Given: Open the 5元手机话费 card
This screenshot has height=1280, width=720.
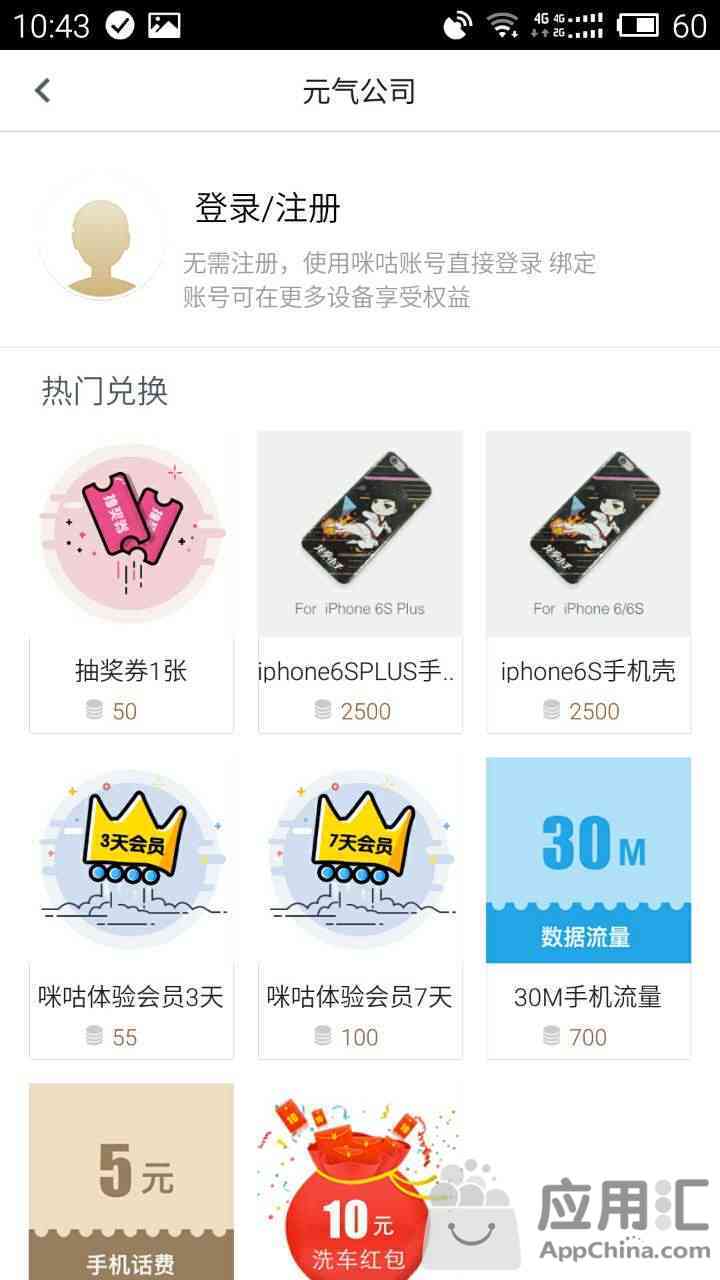Looking at the screenshot, I should tap(131, 1180).
